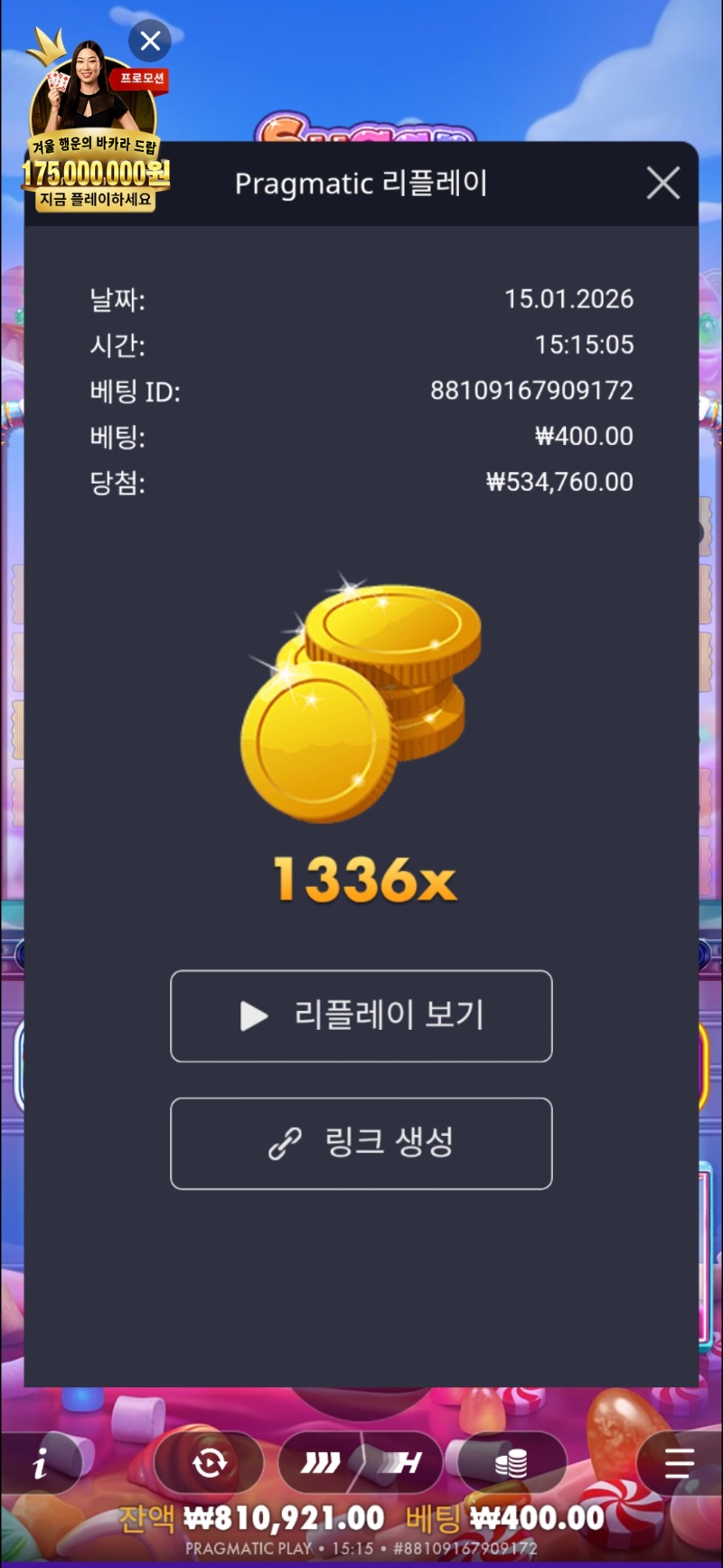Close the Pragmatic 리플레이 dialog
The image size is (723, 1568).
(x=663, y=184)
